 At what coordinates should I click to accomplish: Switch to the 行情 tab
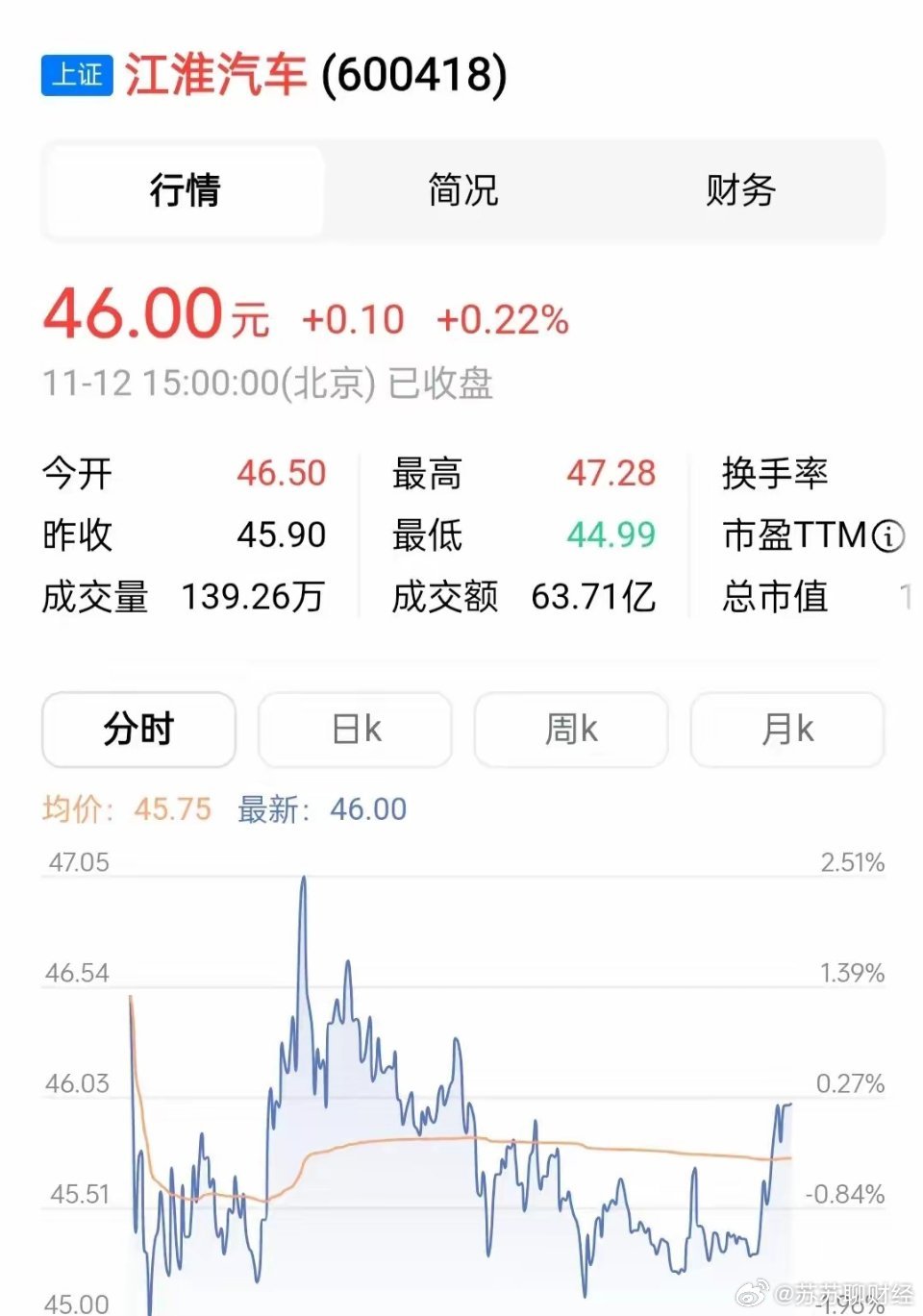[185, 190]
